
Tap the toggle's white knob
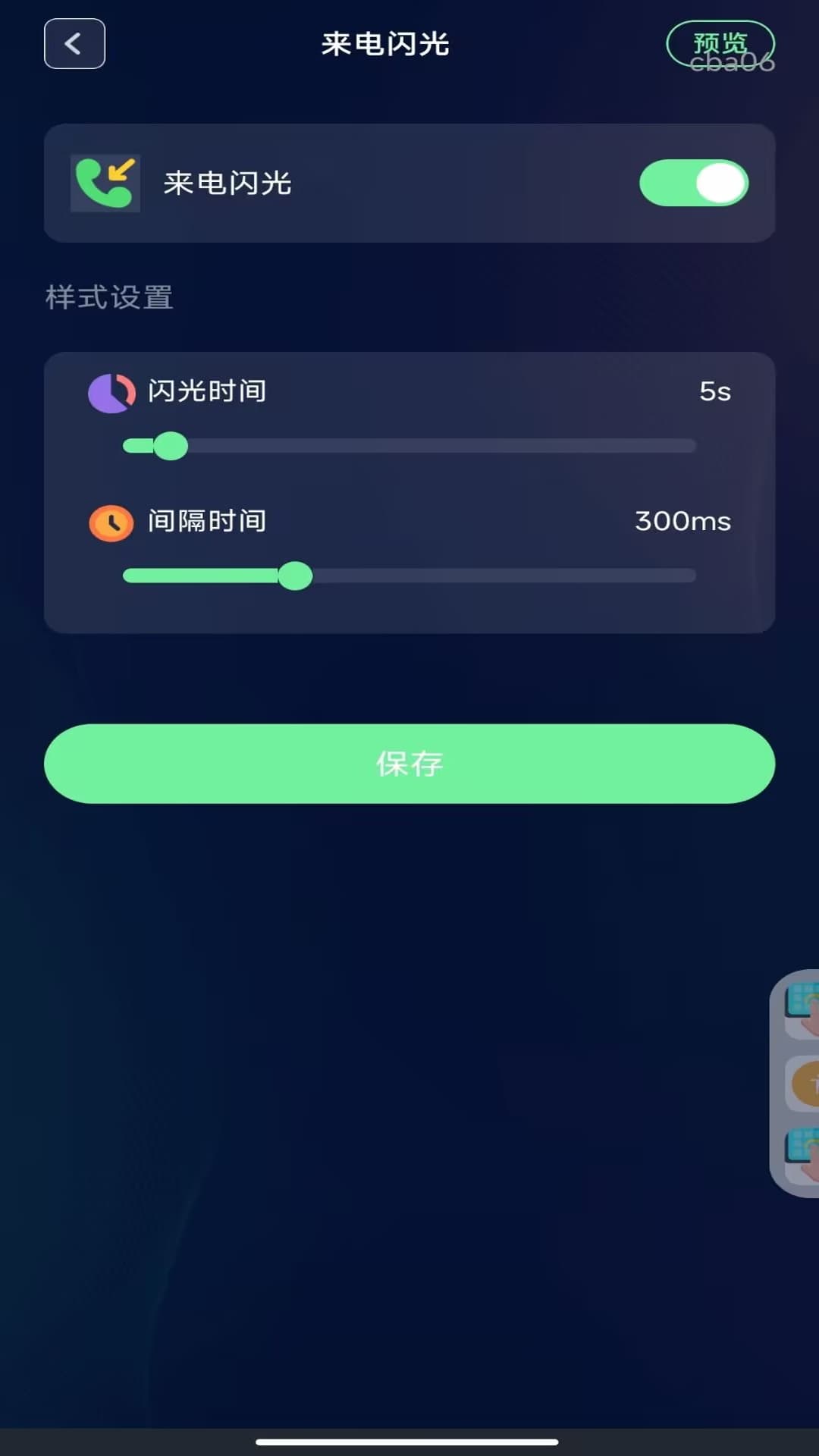pyautogui.click(x=717, y=183)
